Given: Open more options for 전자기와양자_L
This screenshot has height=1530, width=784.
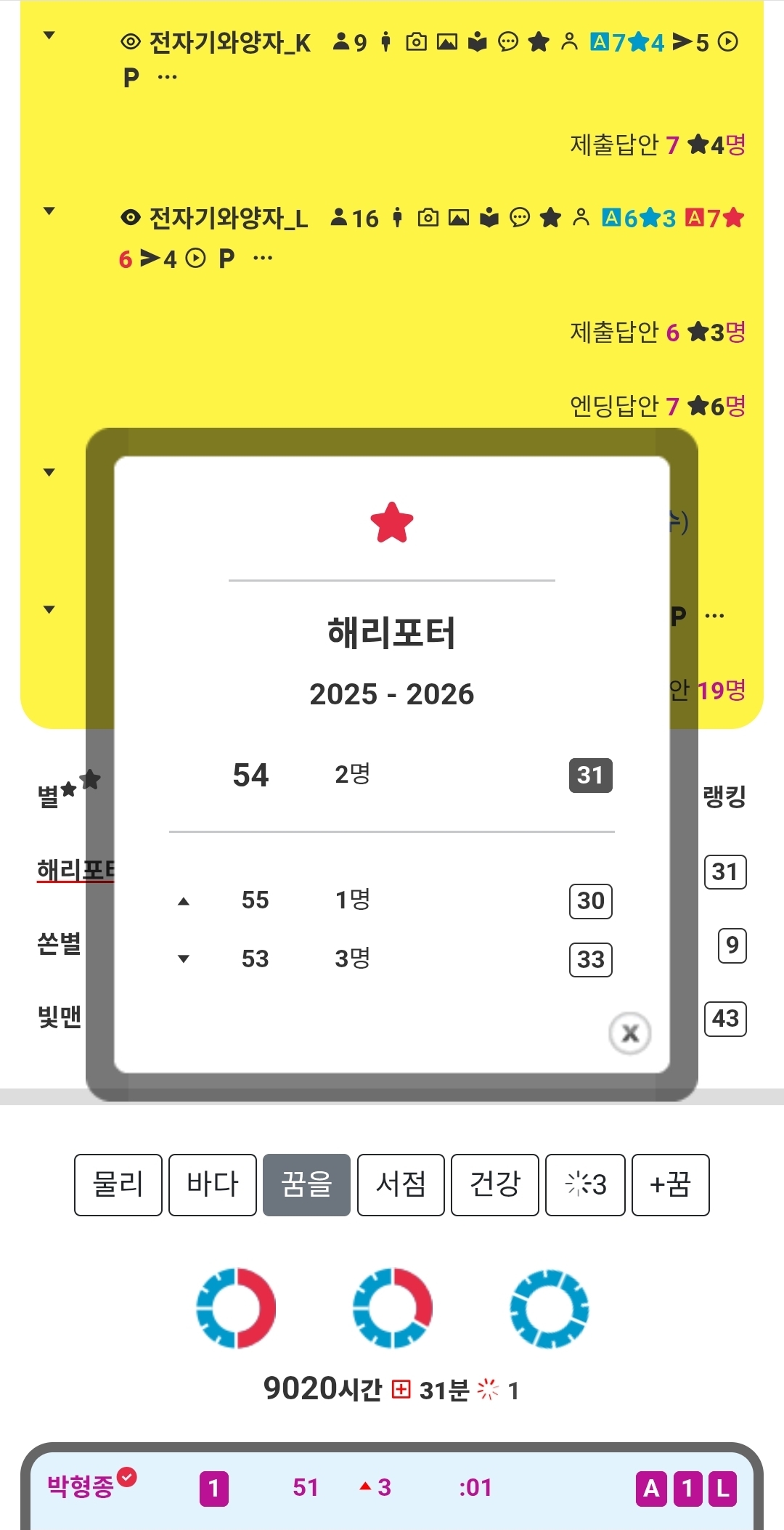Looking at the screenshot, I should pos(263,258).
